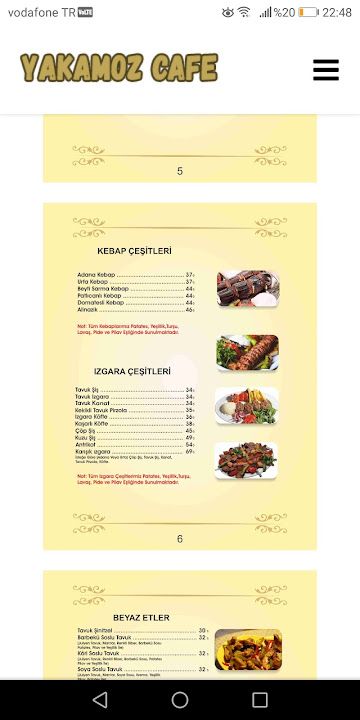This screenshot has height=720, width=360.
Task: Open the hamburger menu
Action: coord(326,70)
